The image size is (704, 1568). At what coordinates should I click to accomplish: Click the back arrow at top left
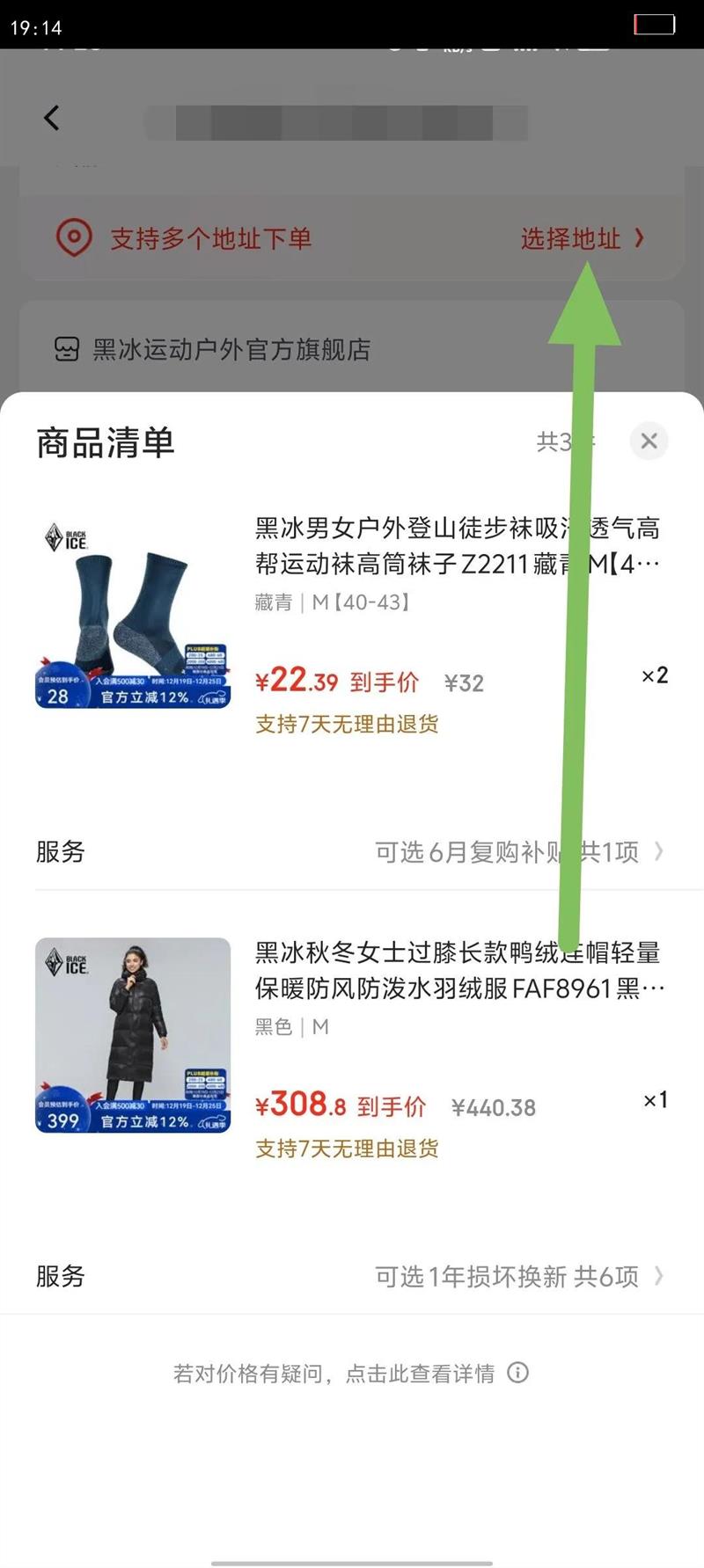tap(52, 117)
